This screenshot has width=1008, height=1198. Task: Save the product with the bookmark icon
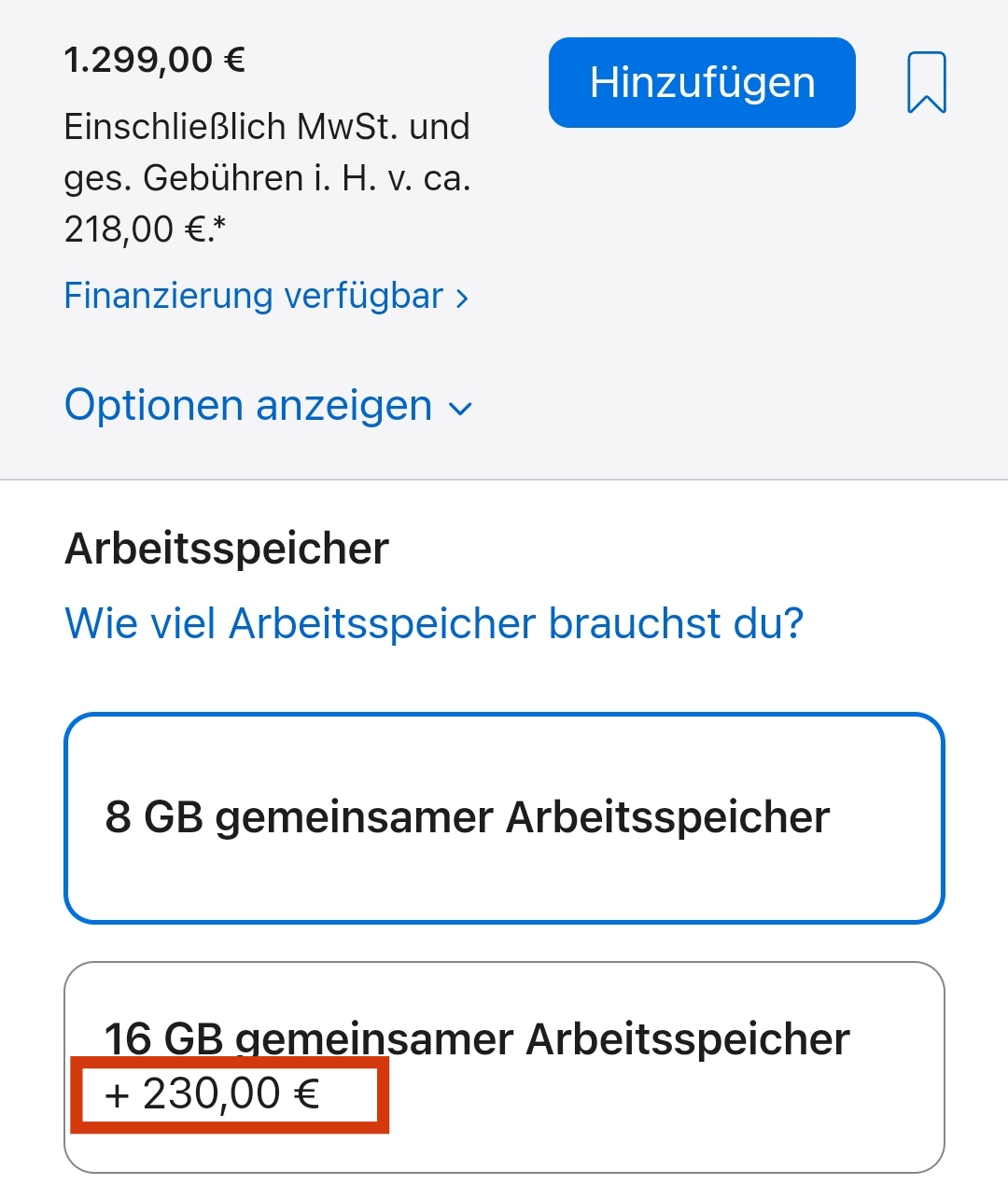[926, 83]
